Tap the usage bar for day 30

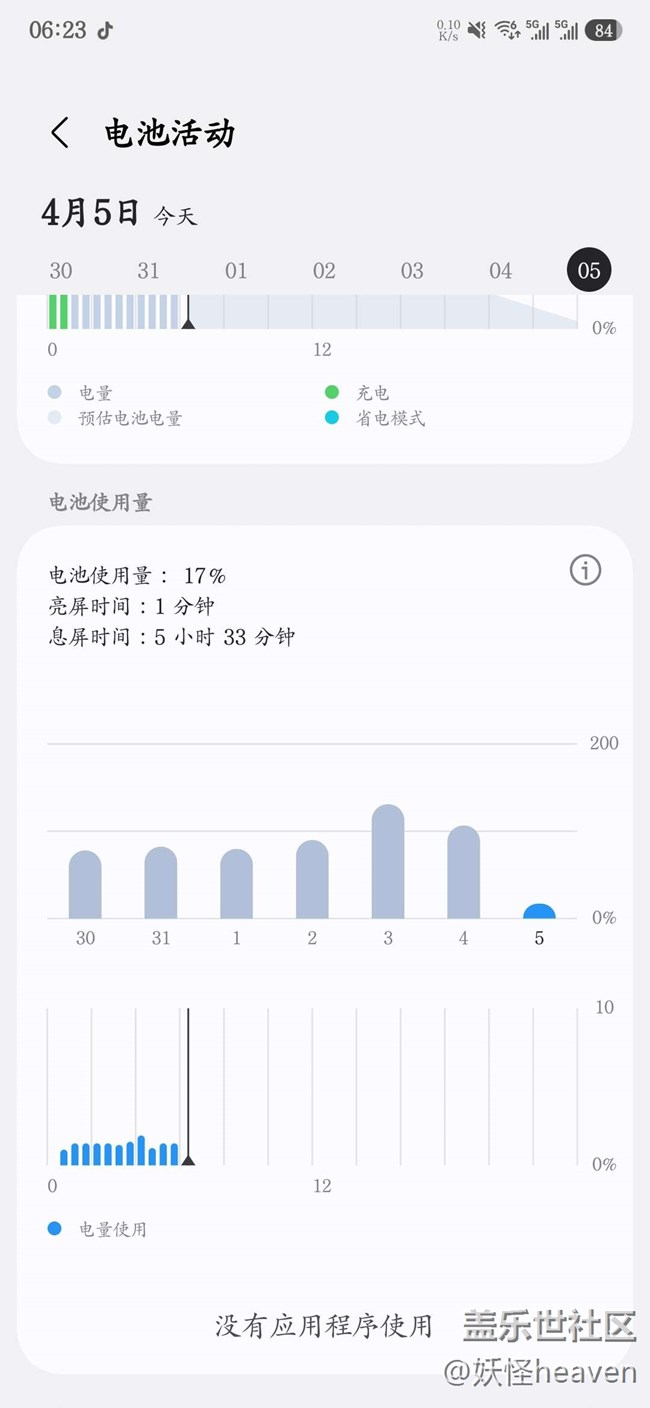tap(85, 885)
